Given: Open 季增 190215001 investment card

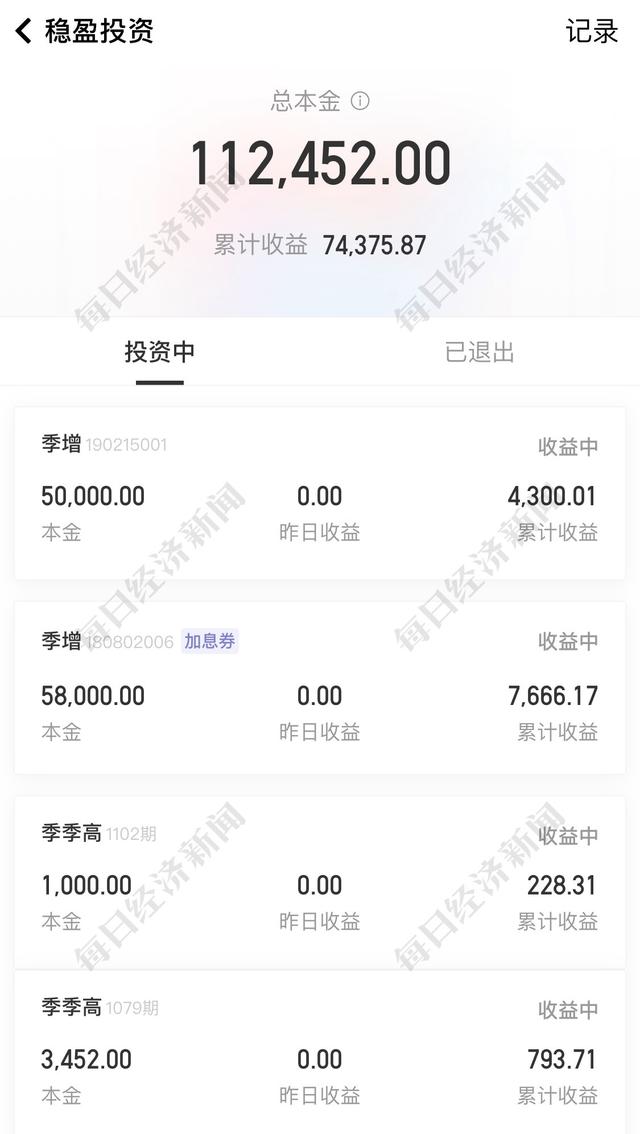Looking at the screenshot, I should (320, 493).
